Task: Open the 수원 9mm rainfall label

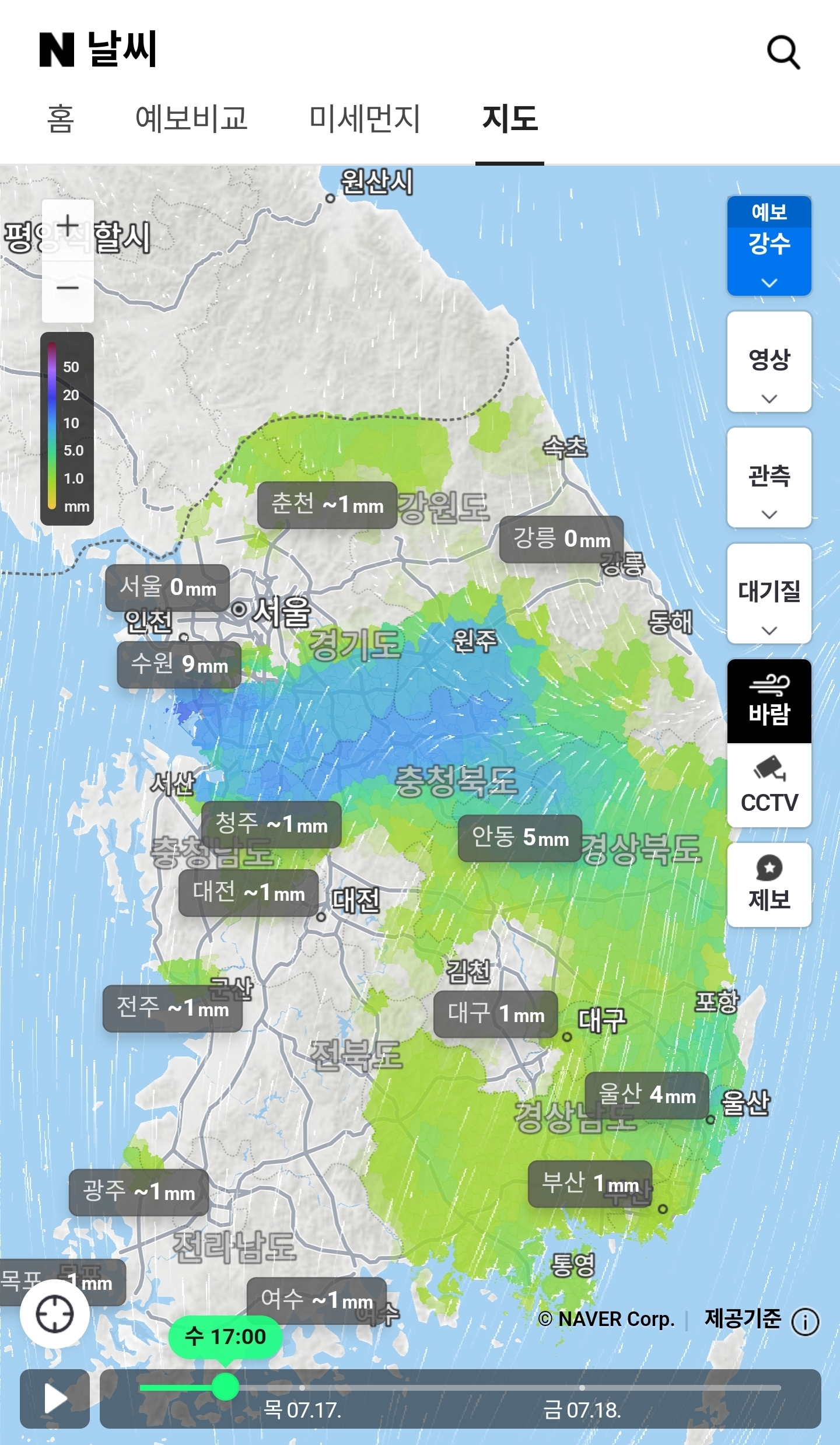Action: coord(179,664)
